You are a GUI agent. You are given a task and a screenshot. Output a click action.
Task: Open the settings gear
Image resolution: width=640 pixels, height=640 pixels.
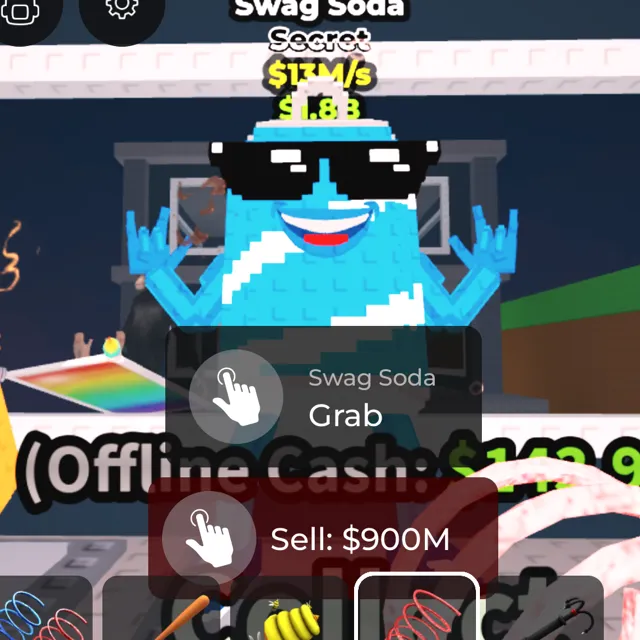(x=121, y=10)
